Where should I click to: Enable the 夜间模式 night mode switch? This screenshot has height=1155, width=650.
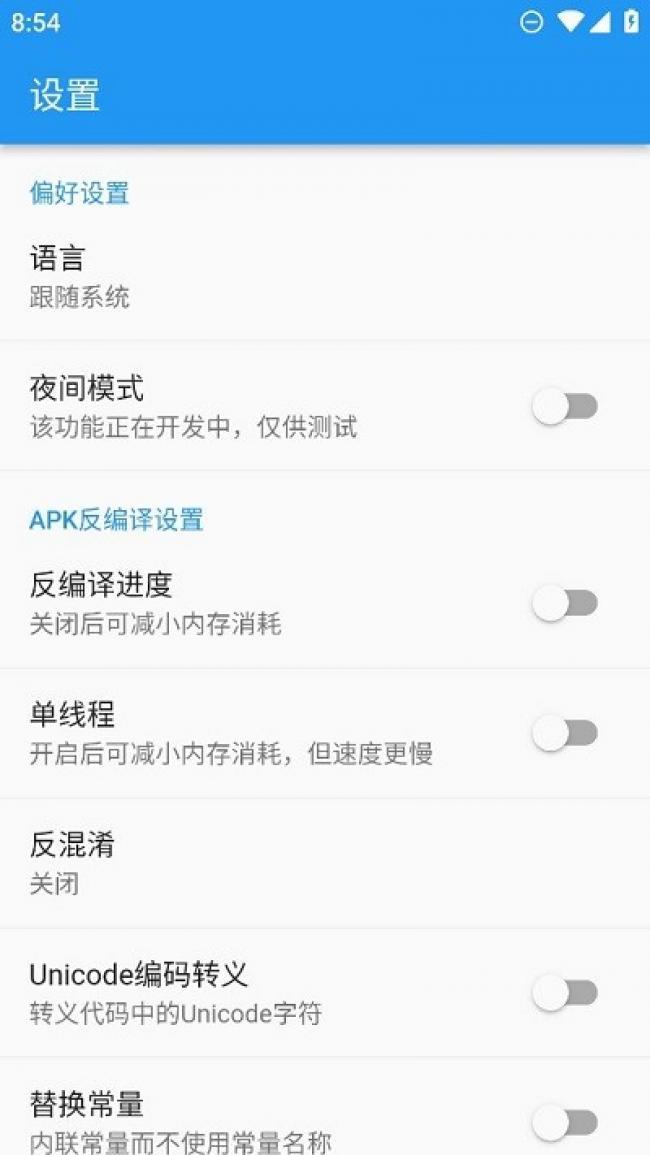(565, 407)
